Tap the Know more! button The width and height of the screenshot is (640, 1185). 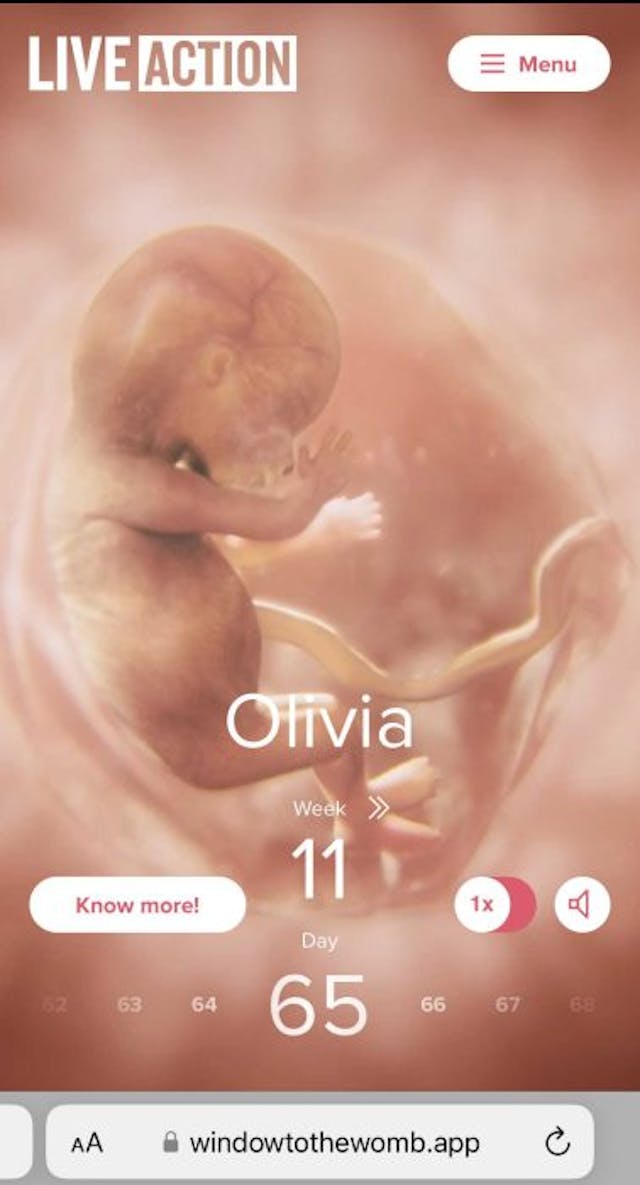click(137, 905)
